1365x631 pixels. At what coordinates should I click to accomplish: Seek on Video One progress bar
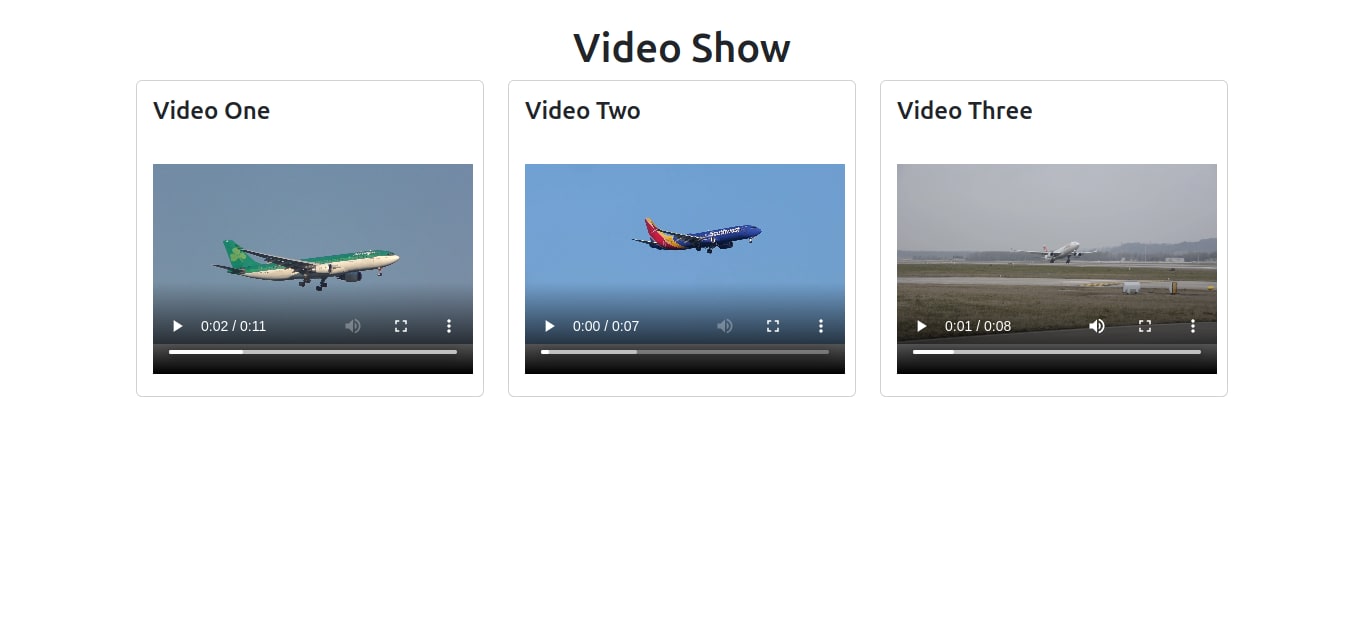[313, 352]
